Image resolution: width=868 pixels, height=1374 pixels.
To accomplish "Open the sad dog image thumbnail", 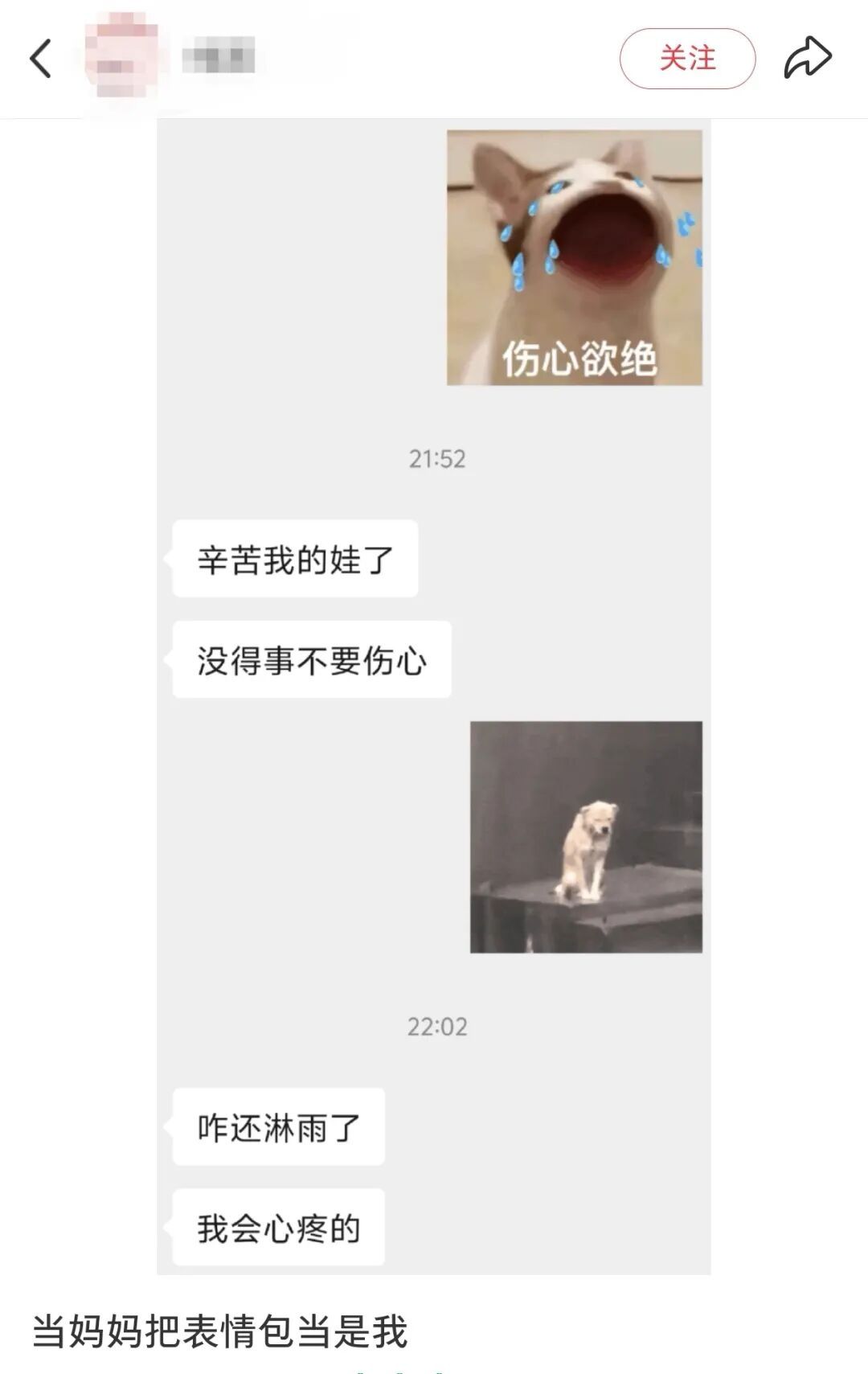I will pos(587,836).
